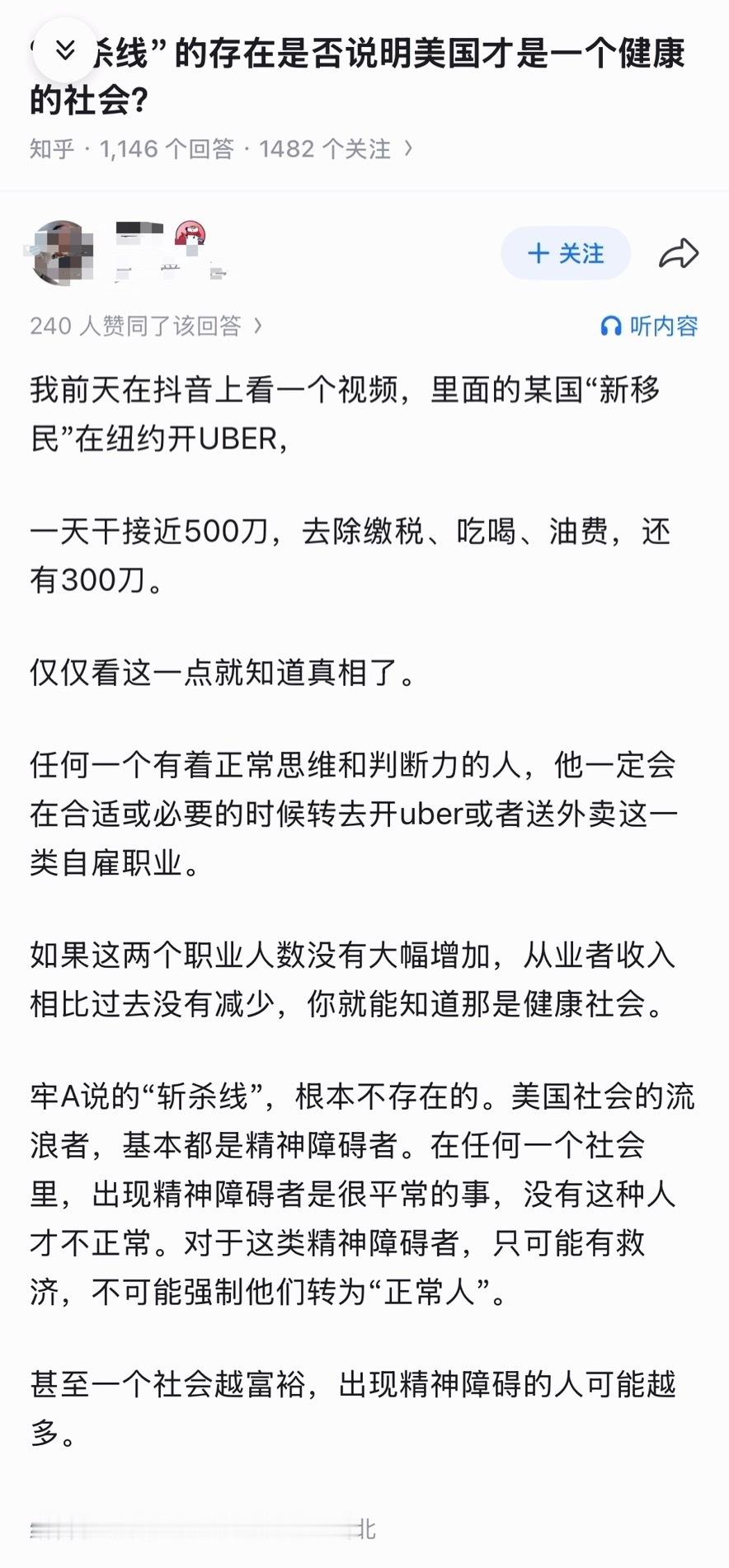
Task: Open upvoter list using chevron after 240 人赞同
Action: 261,326
